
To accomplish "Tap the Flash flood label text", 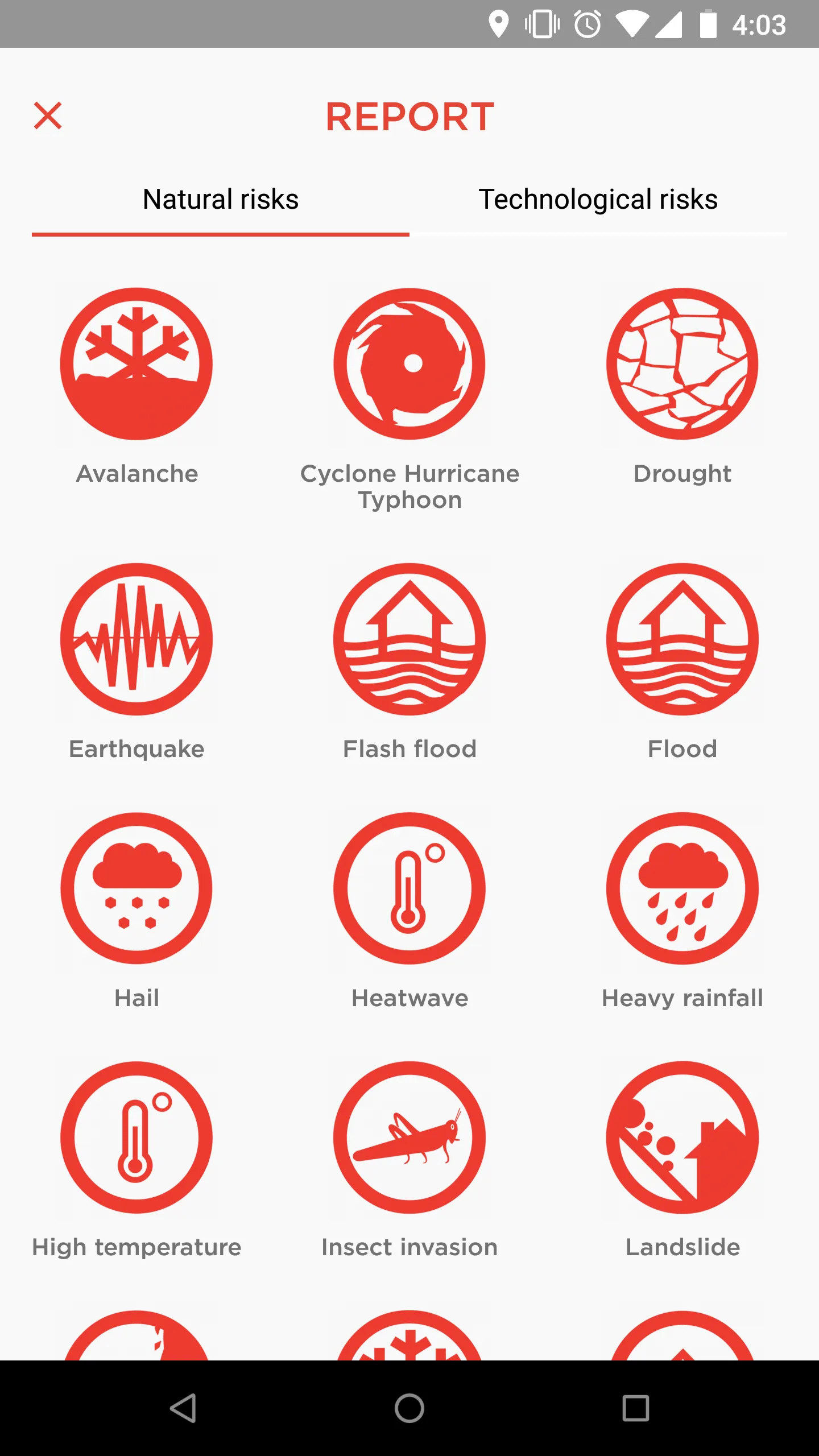I will (409, 748).
